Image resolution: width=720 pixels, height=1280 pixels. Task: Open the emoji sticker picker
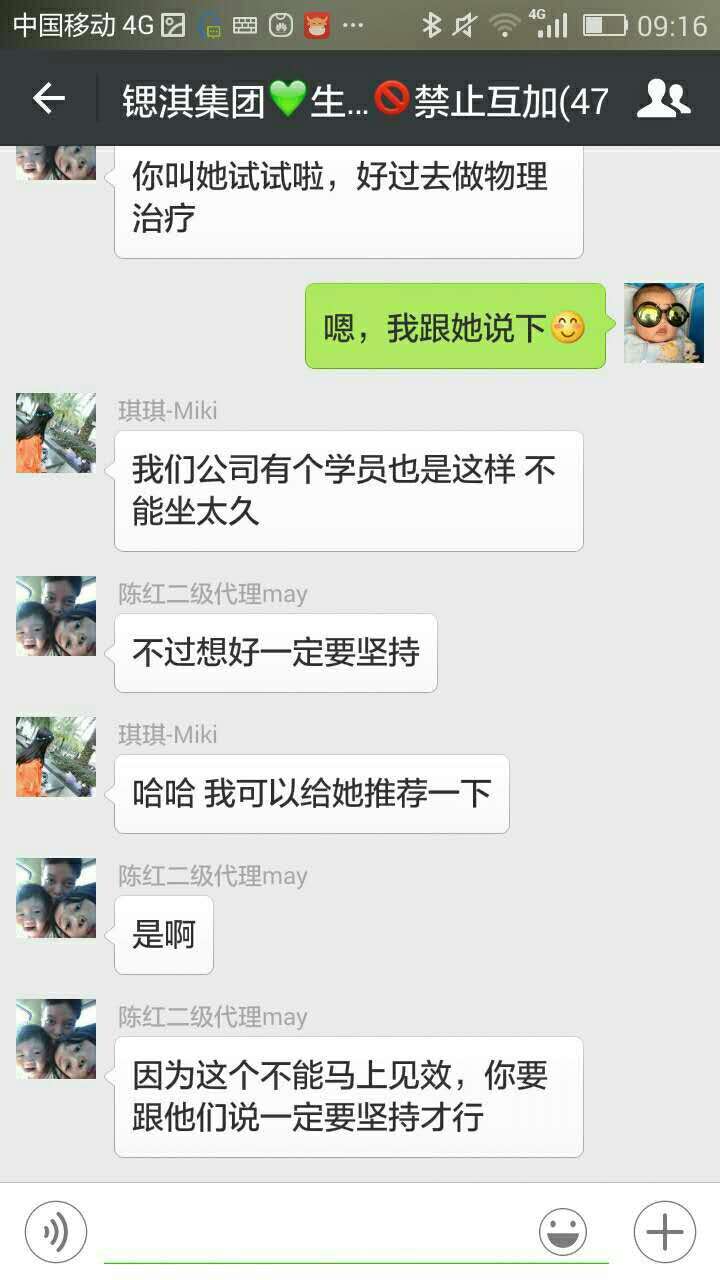click(564, 1231)
